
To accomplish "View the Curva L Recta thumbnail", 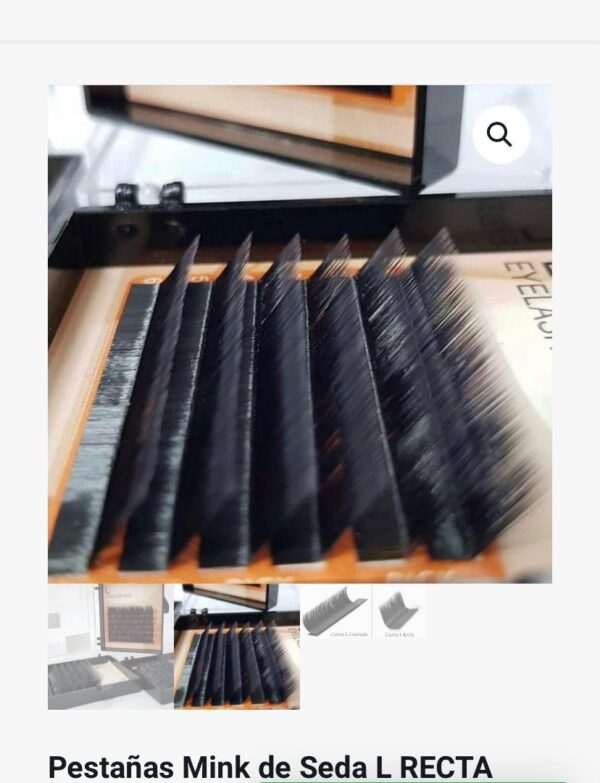I will (400, 612).
